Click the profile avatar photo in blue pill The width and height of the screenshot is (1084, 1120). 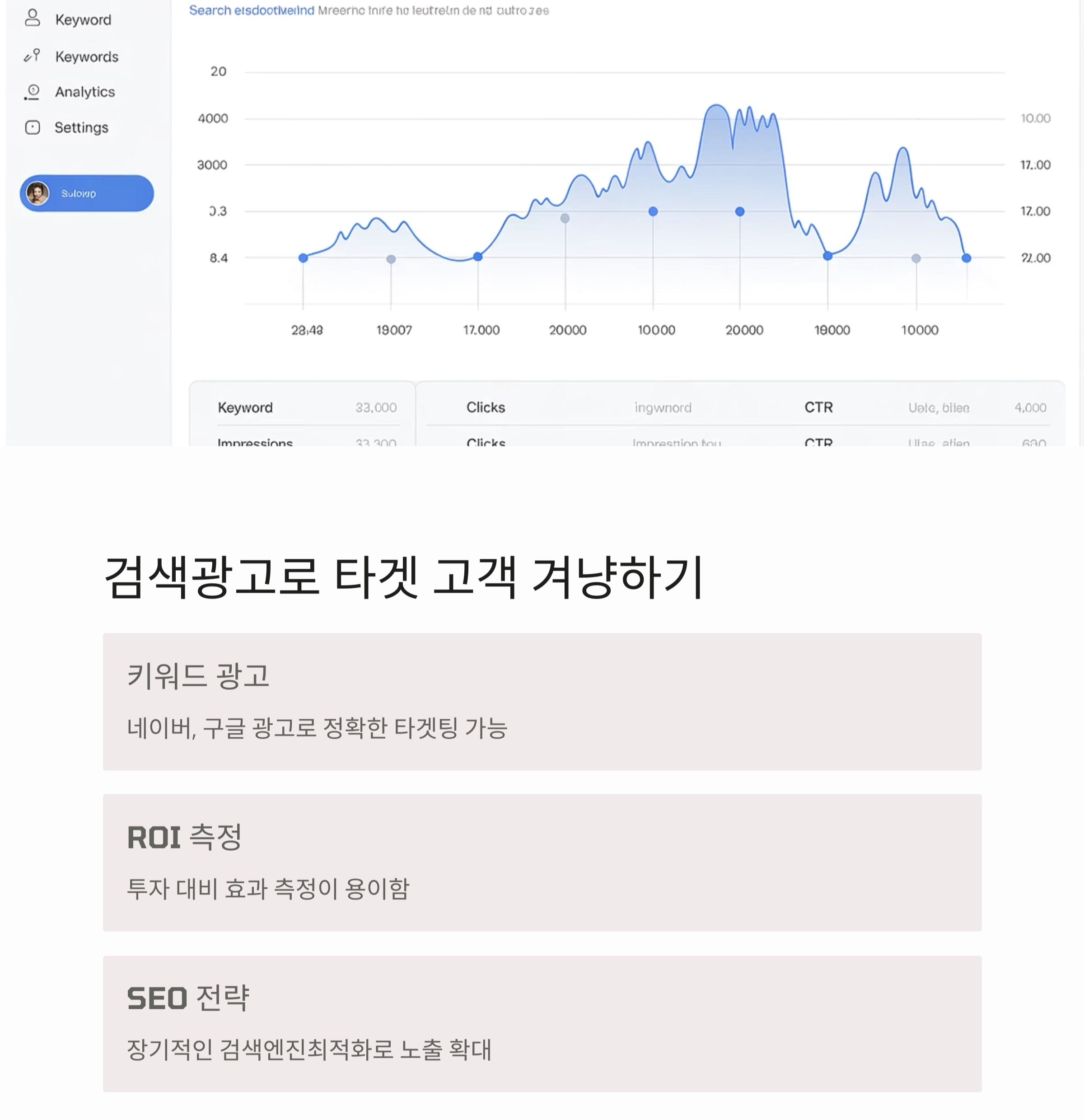[x=38, y=193]
